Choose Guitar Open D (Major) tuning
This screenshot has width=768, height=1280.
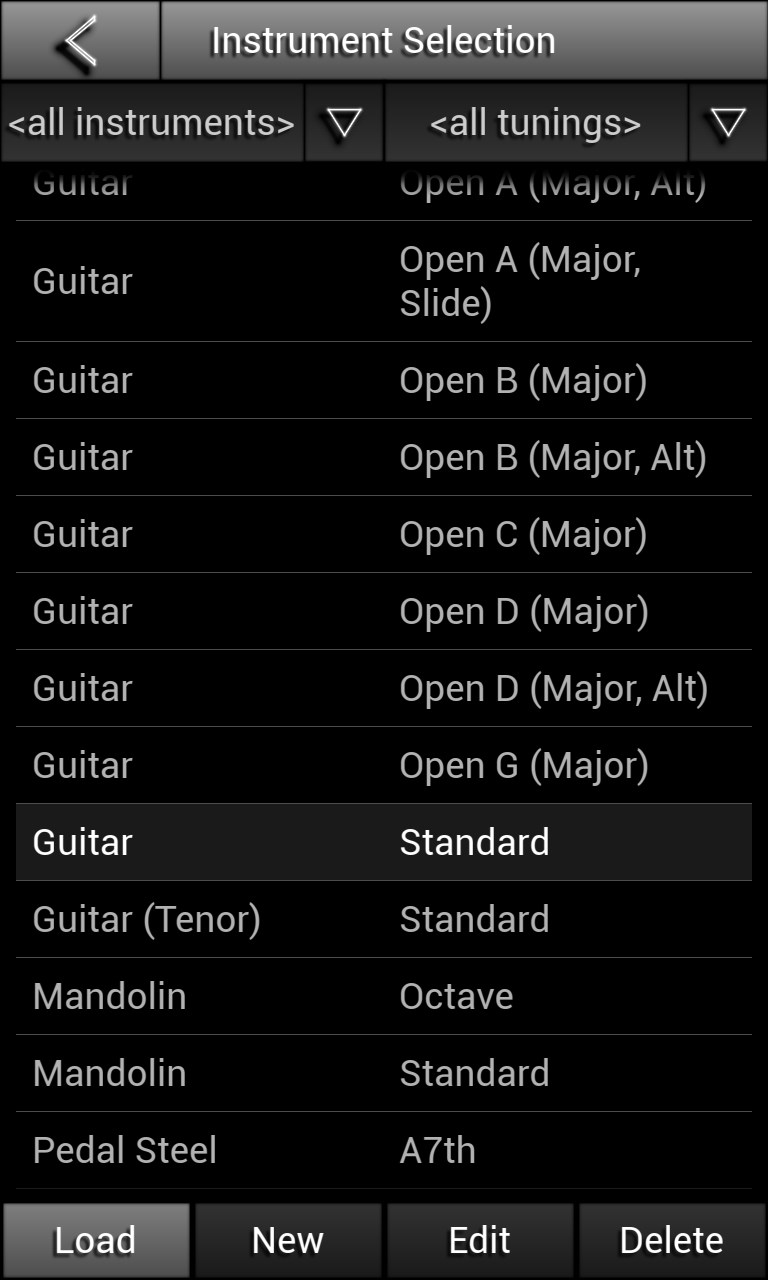point(384,611)
